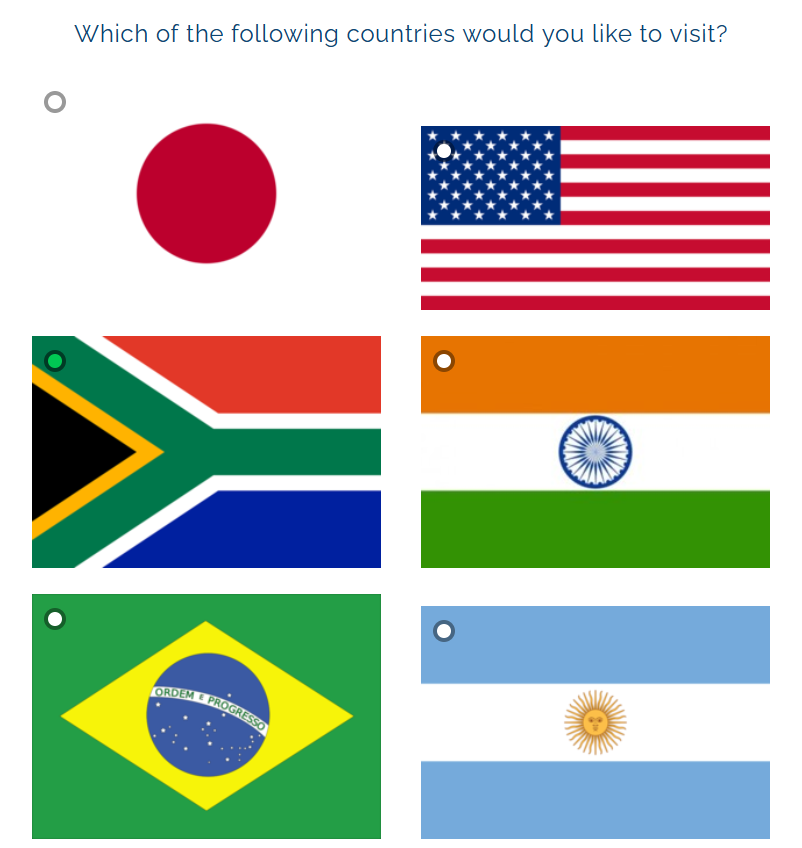The width and height of the screenshot is (802, 848).
Task: Select the Brazil flag radio button
Action: pyautogui.click(x=55, y=619)
